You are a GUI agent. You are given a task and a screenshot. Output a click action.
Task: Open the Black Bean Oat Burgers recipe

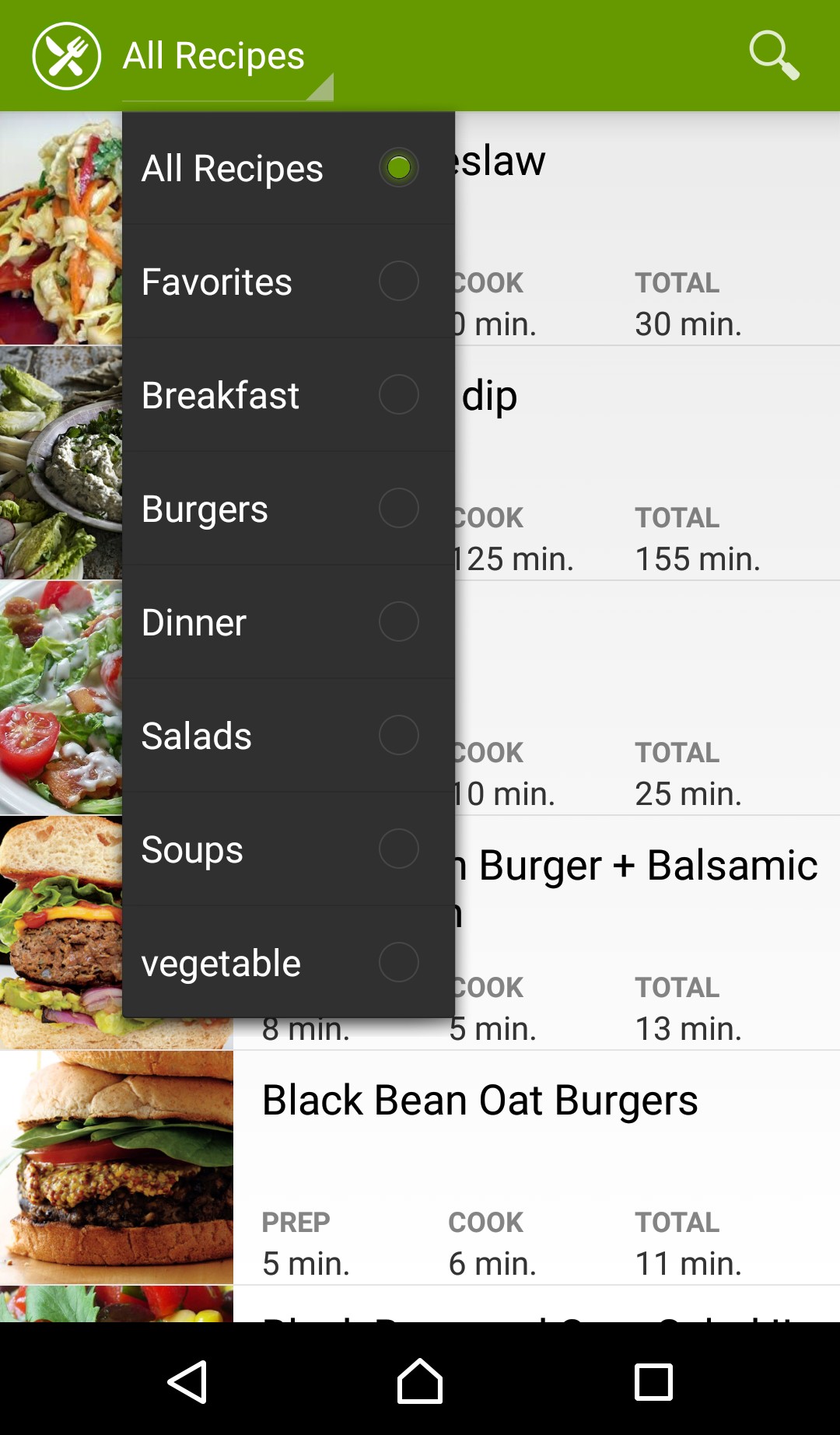[x=480, y=1101]
